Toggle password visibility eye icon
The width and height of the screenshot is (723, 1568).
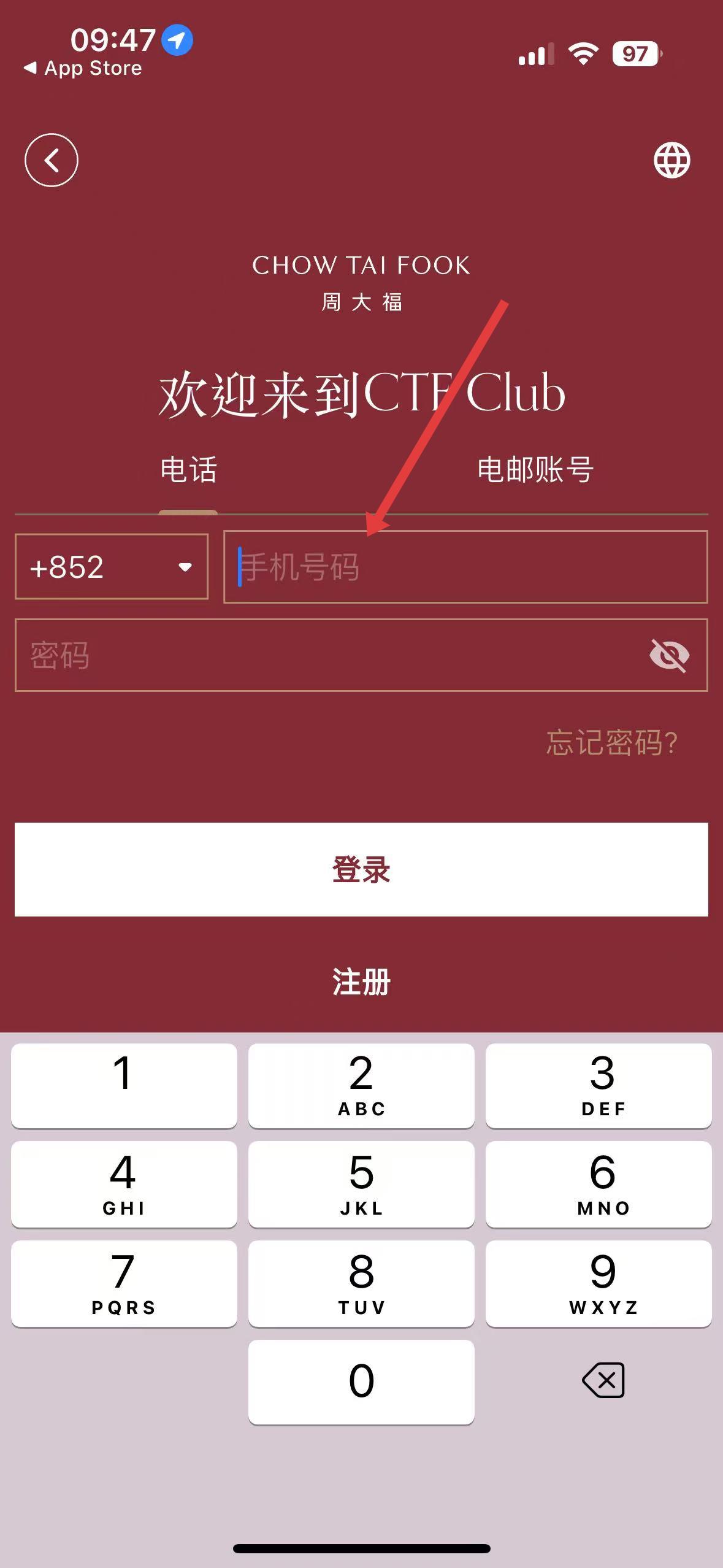[669, 655]
